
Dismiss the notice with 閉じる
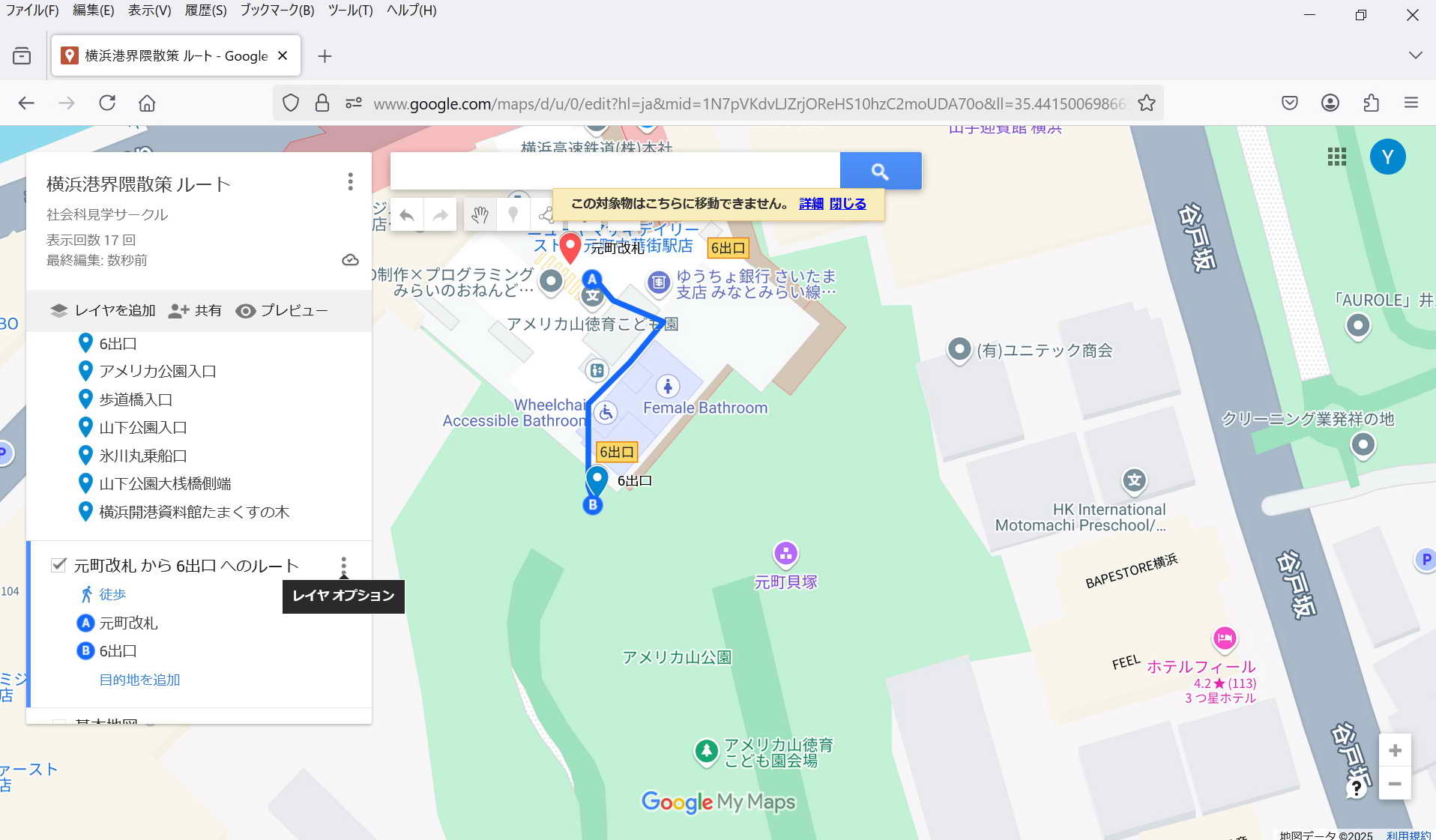pos(848,204)
